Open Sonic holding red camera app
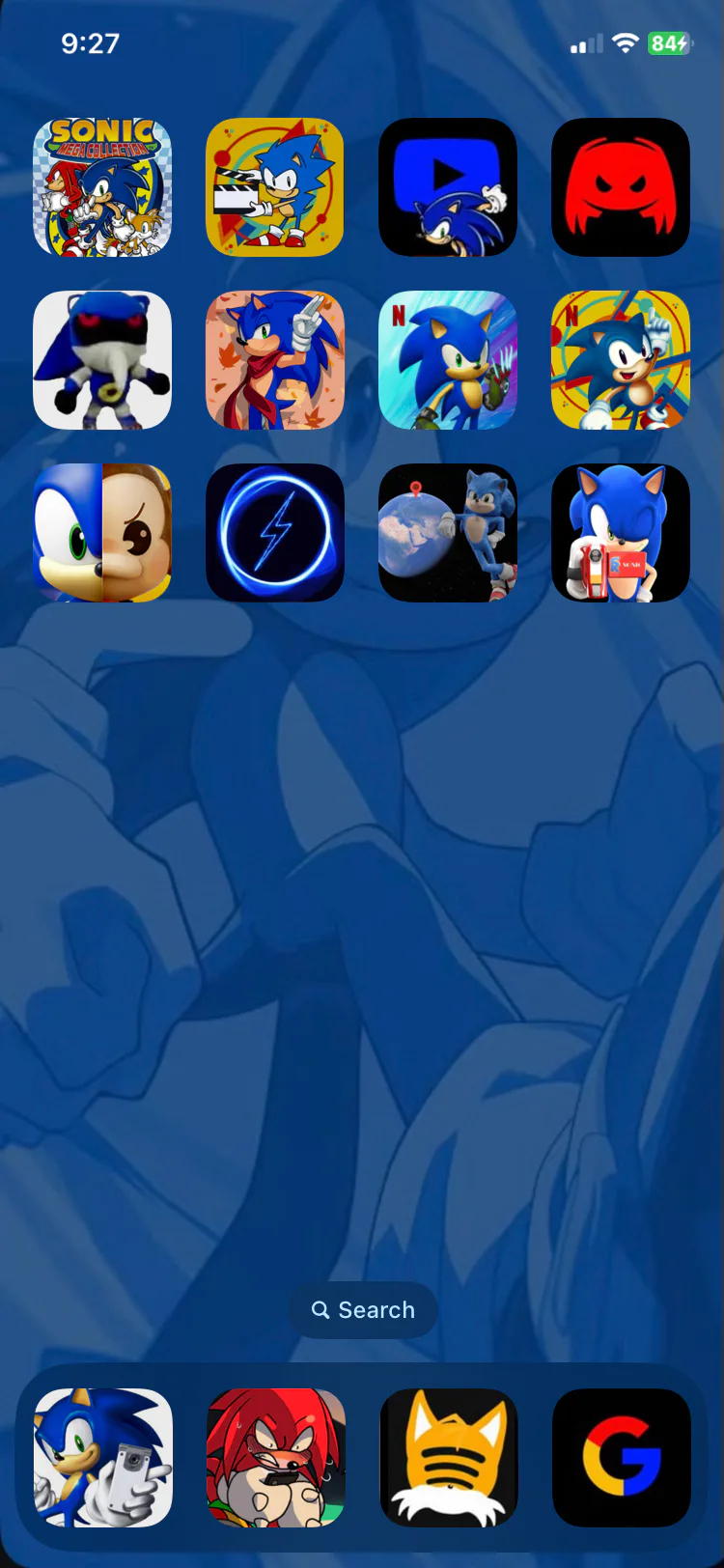The width and height of the screenshot is (724, 1568). point(621,533)
